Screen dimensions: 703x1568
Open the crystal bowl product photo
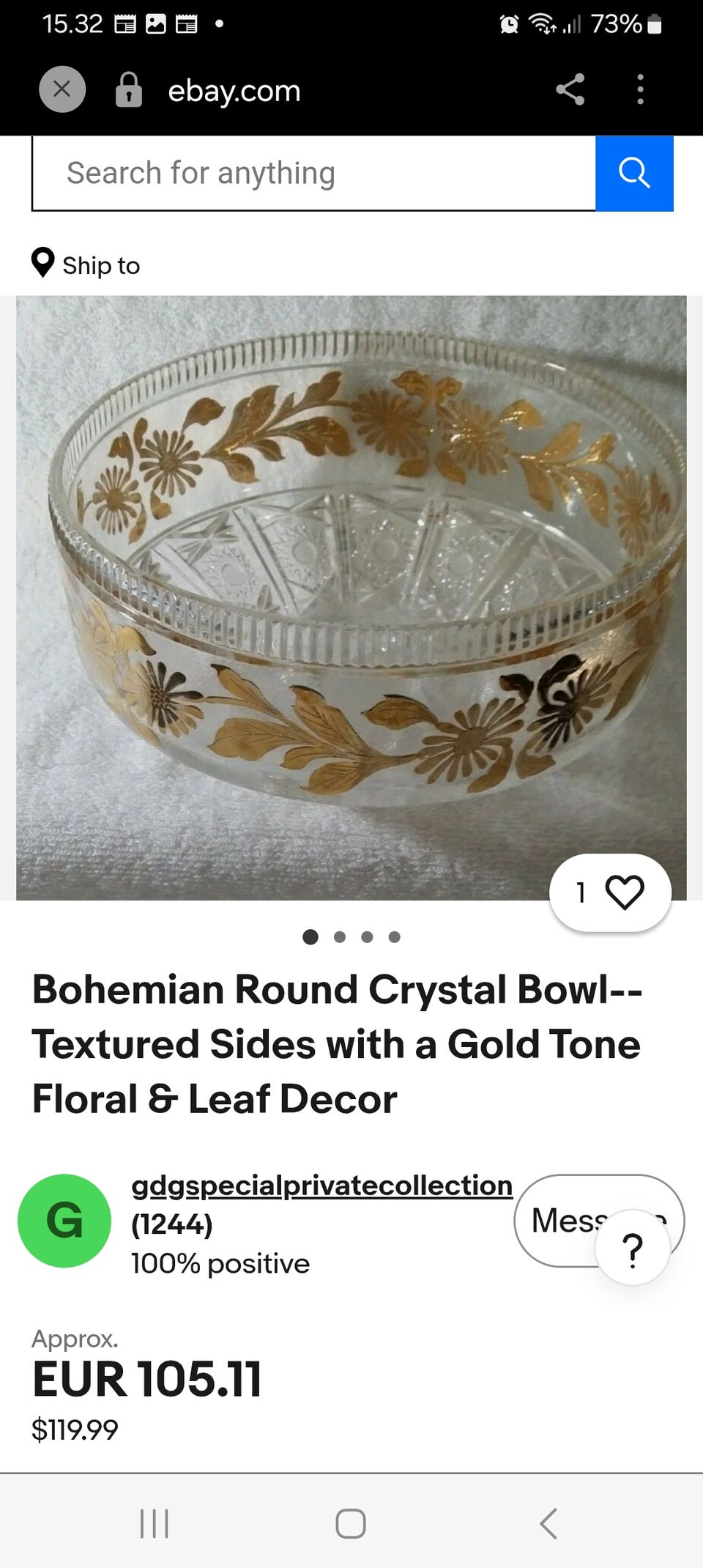(x=351, y=597)
